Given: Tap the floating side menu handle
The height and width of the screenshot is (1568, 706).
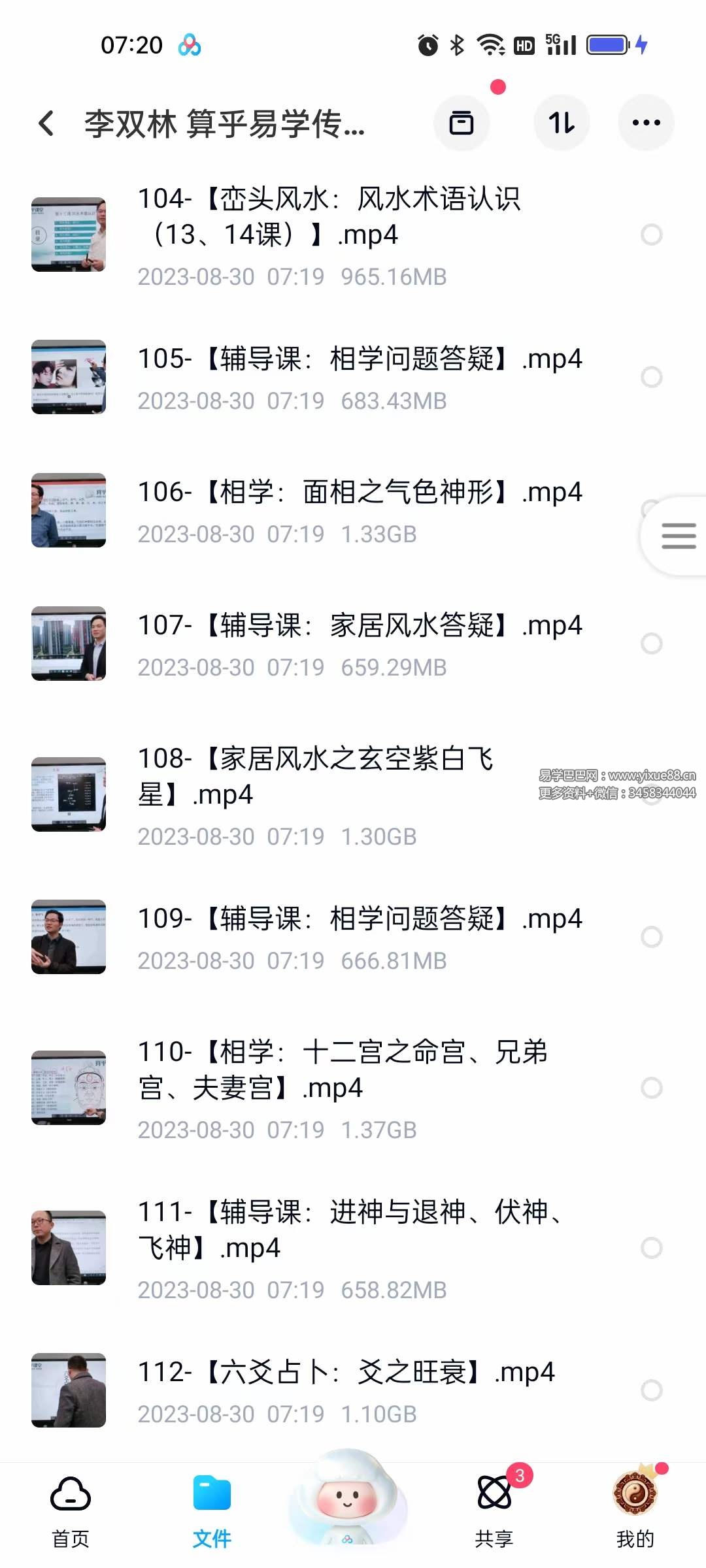Looking at the screenshot, I should click(678, 536).
